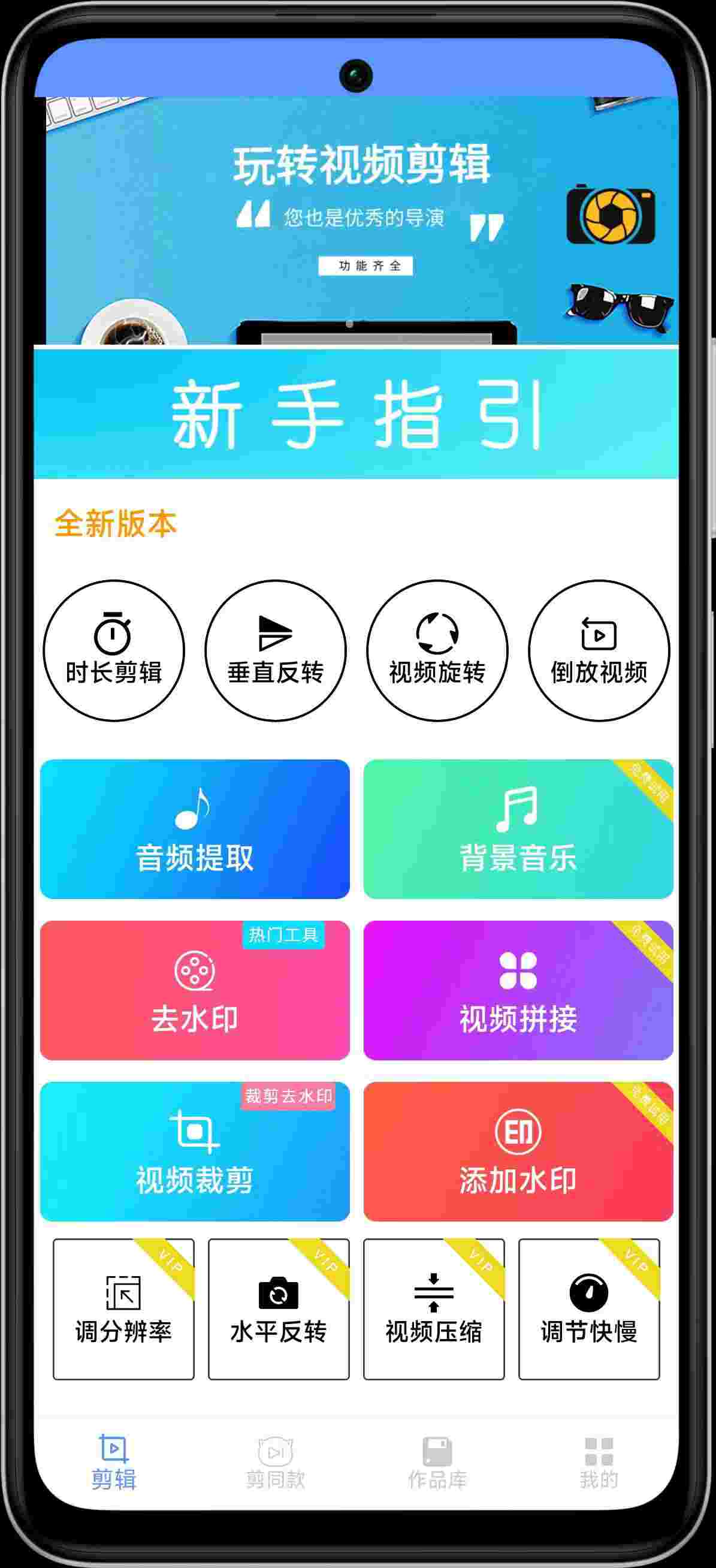716x1568 pixels.
Task: Select 垂直反转 vertical flip
Action: tap(276, 650)
